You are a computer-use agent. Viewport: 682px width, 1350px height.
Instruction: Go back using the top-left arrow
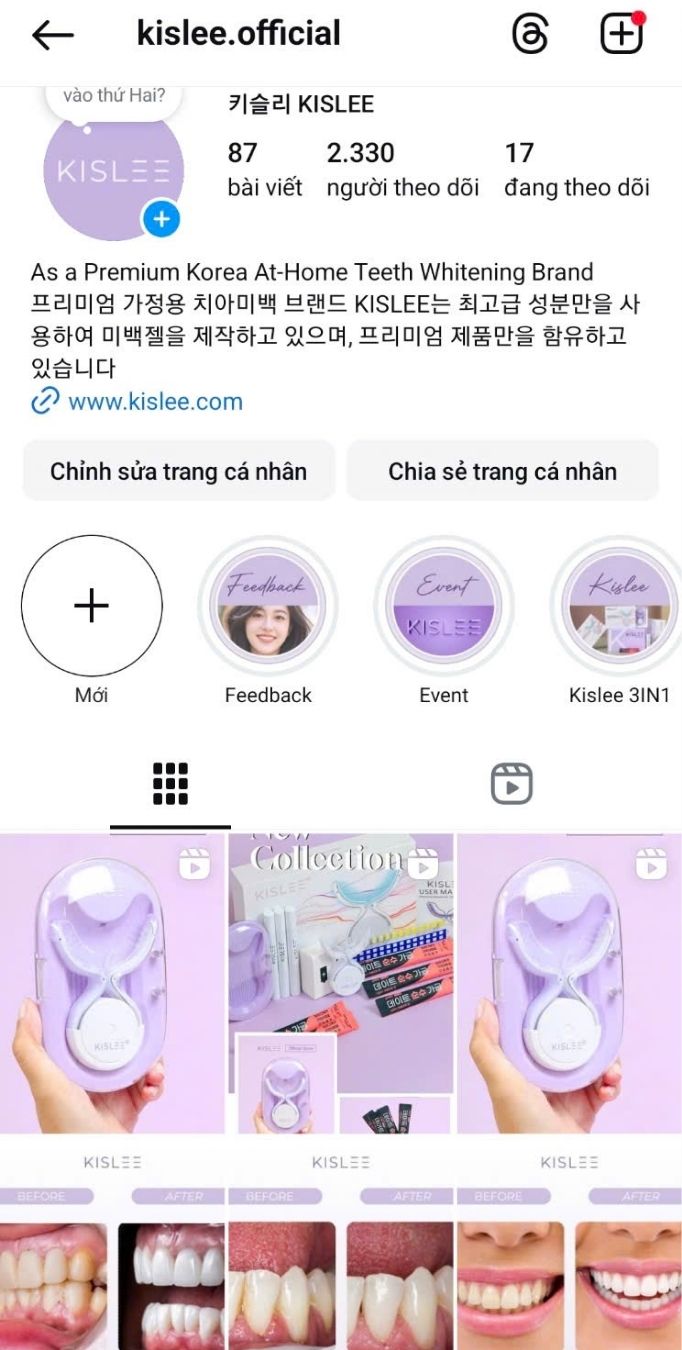53,35
